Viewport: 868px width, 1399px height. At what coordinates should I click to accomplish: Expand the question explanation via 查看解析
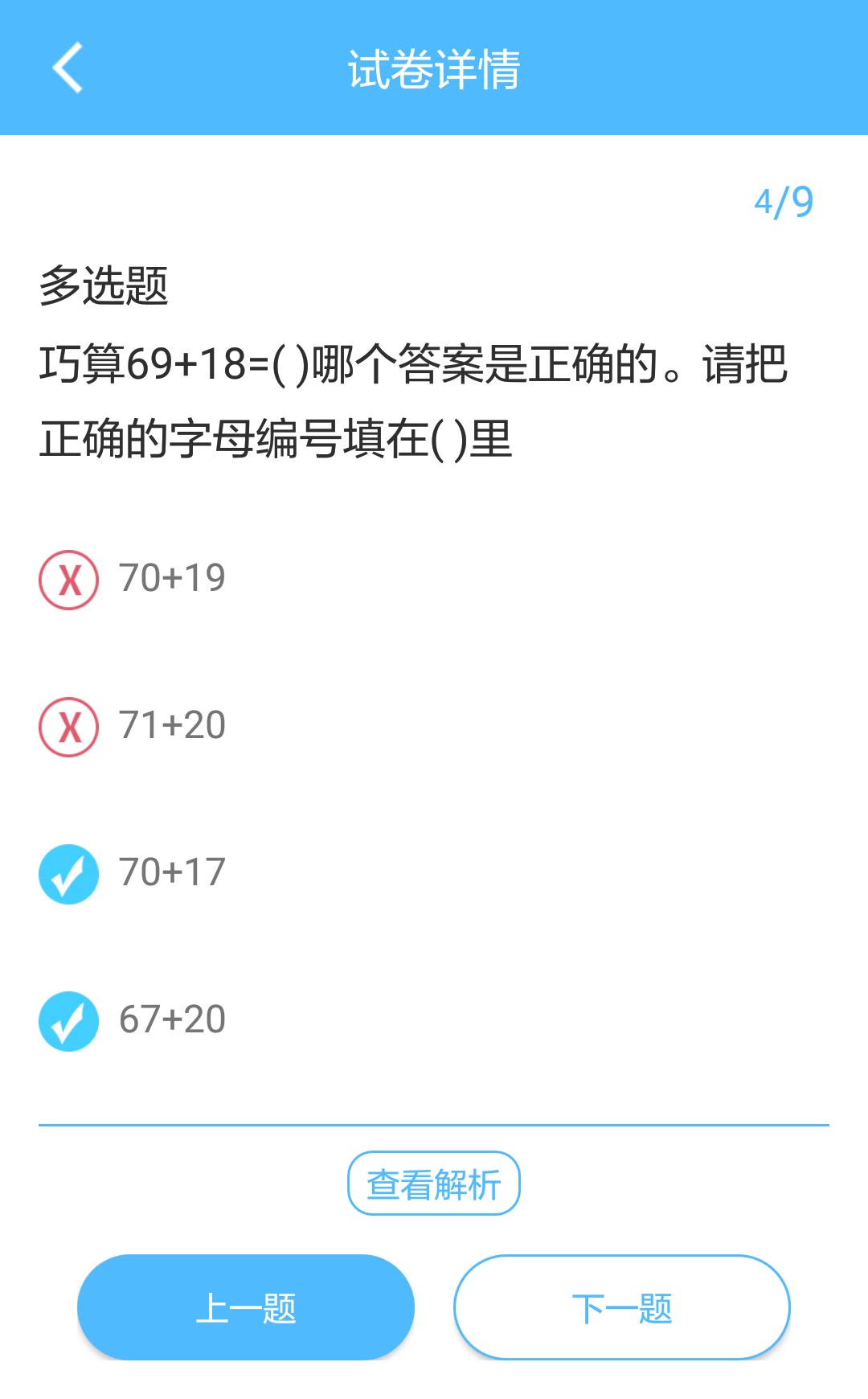433,1183
